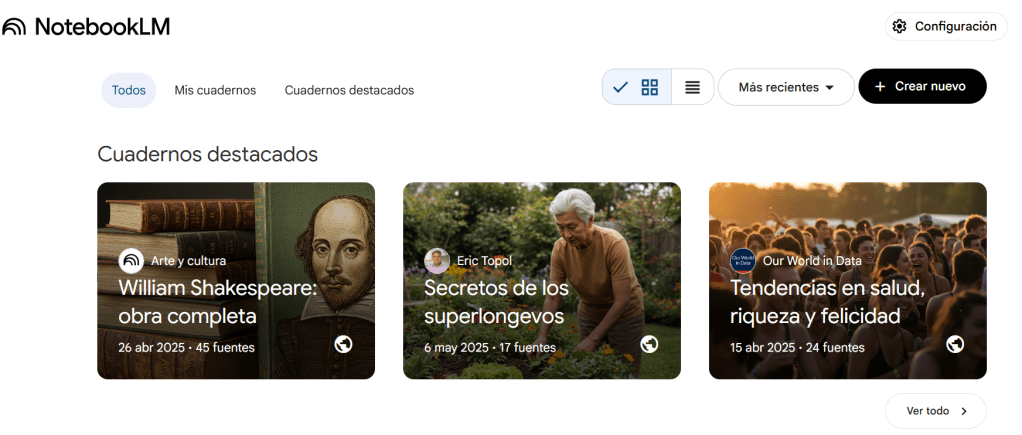
Task: Select the Cuadernos destacados tab
Action: pyautogui.click(x=349, y=90)
